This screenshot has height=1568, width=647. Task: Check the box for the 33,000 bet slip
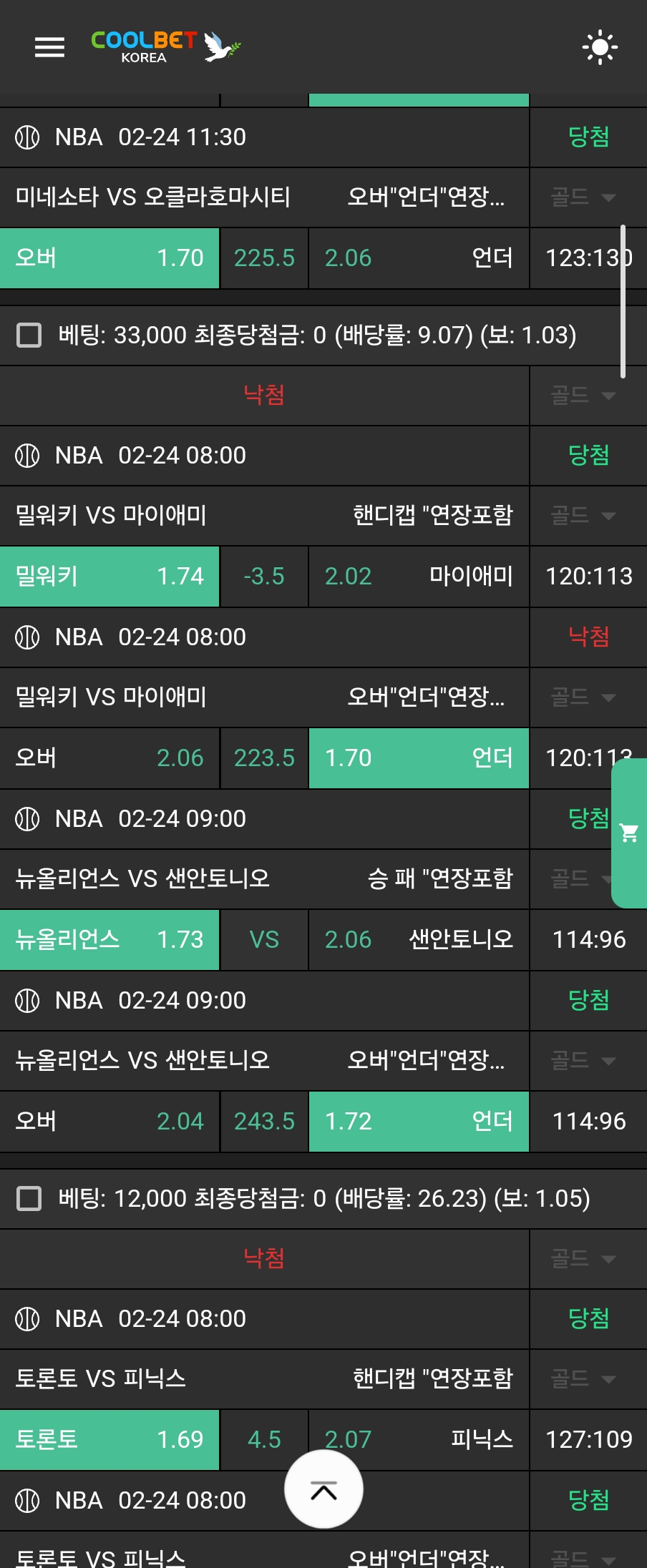29,335
